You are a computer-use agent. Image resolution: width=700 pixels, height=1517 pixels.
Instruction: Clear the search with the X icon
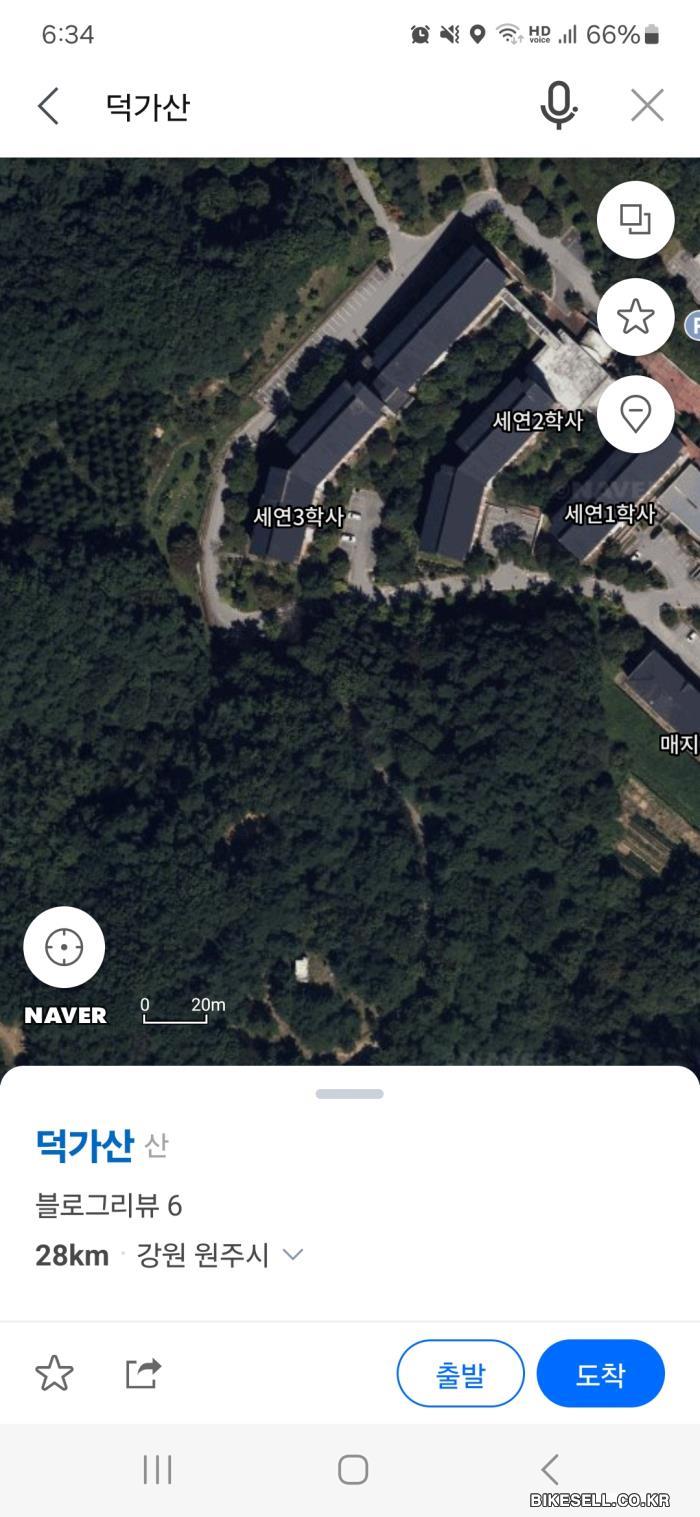coord(647,105)
